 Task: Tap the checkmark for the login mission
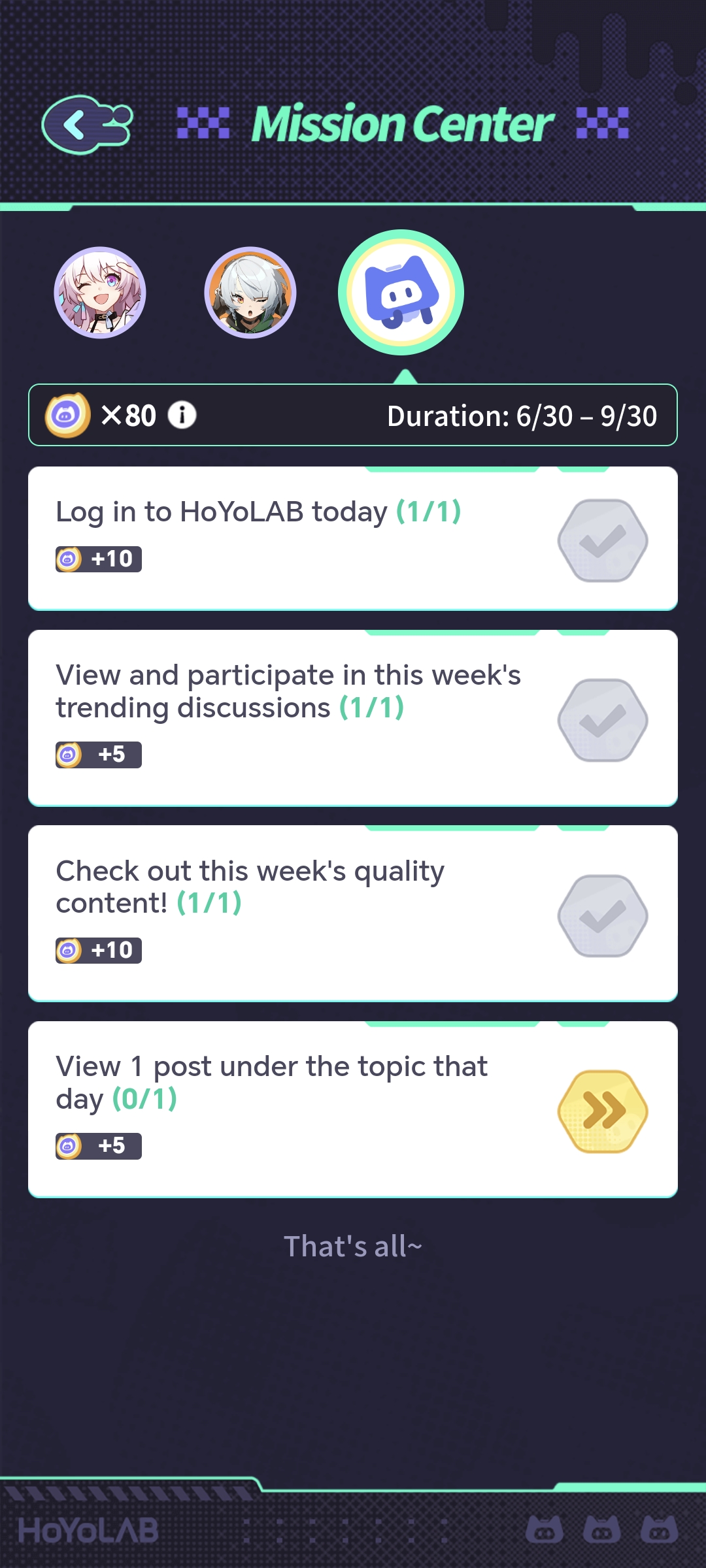click(602, 541)
